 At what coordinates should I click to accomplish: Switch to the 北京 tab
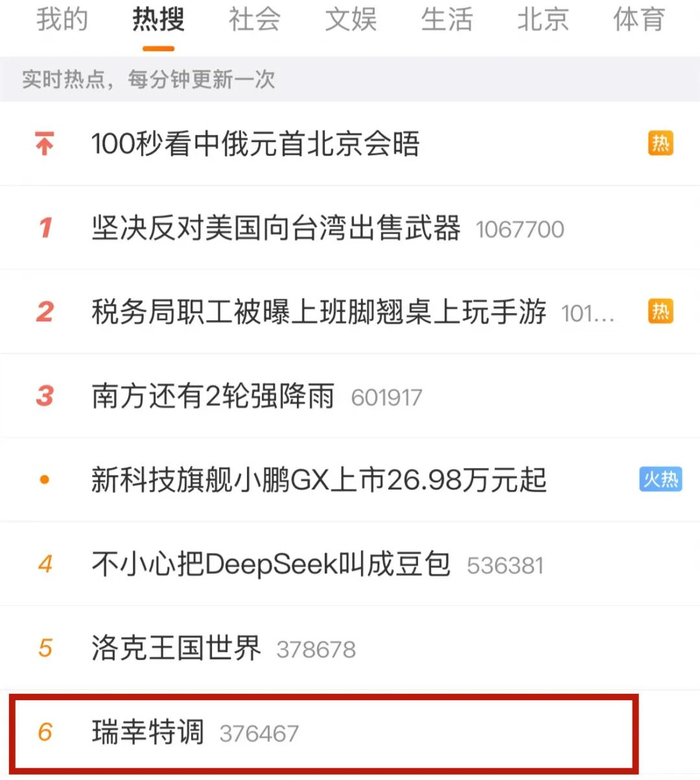543,20
